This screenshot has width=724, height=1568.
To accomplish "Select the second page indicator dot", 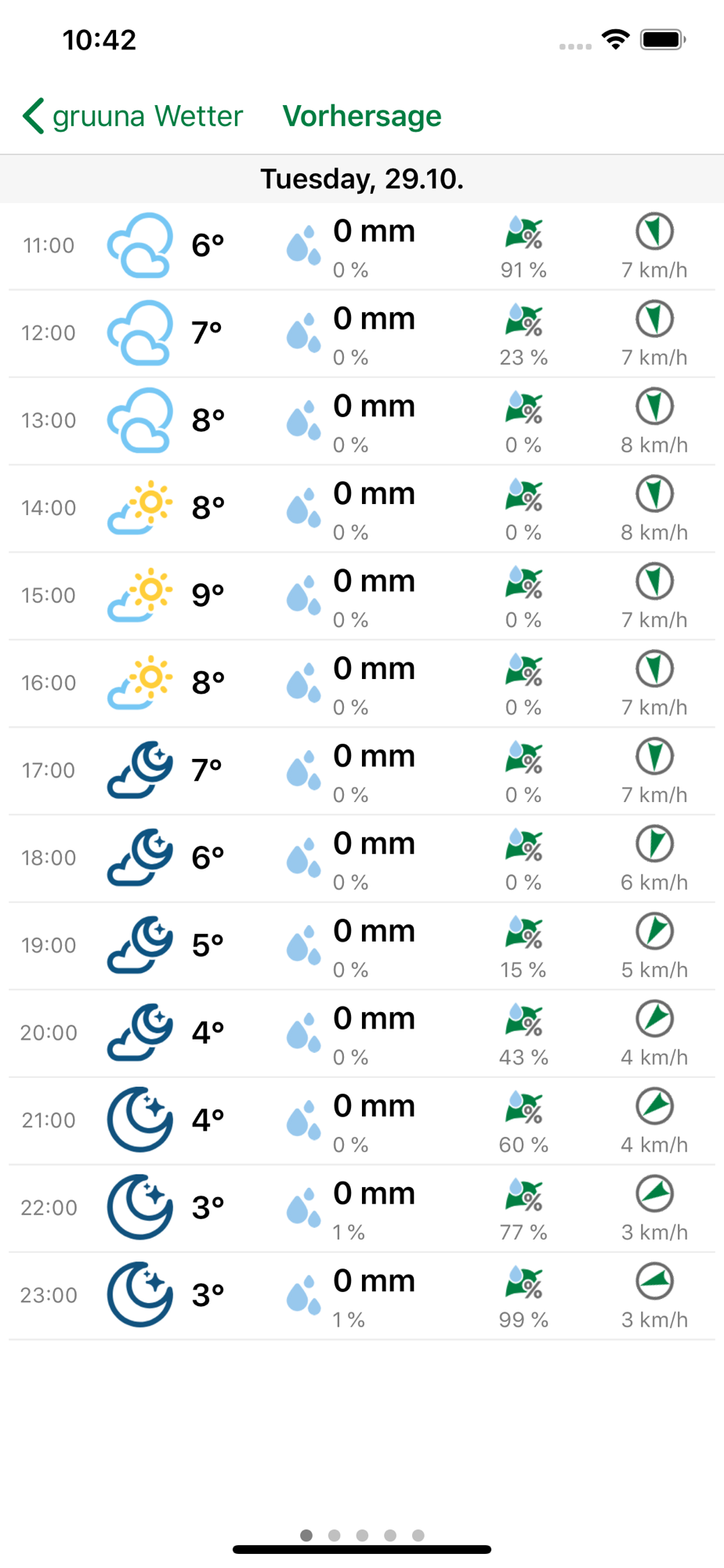I will pyautogui.click(x=335, y=1535).
